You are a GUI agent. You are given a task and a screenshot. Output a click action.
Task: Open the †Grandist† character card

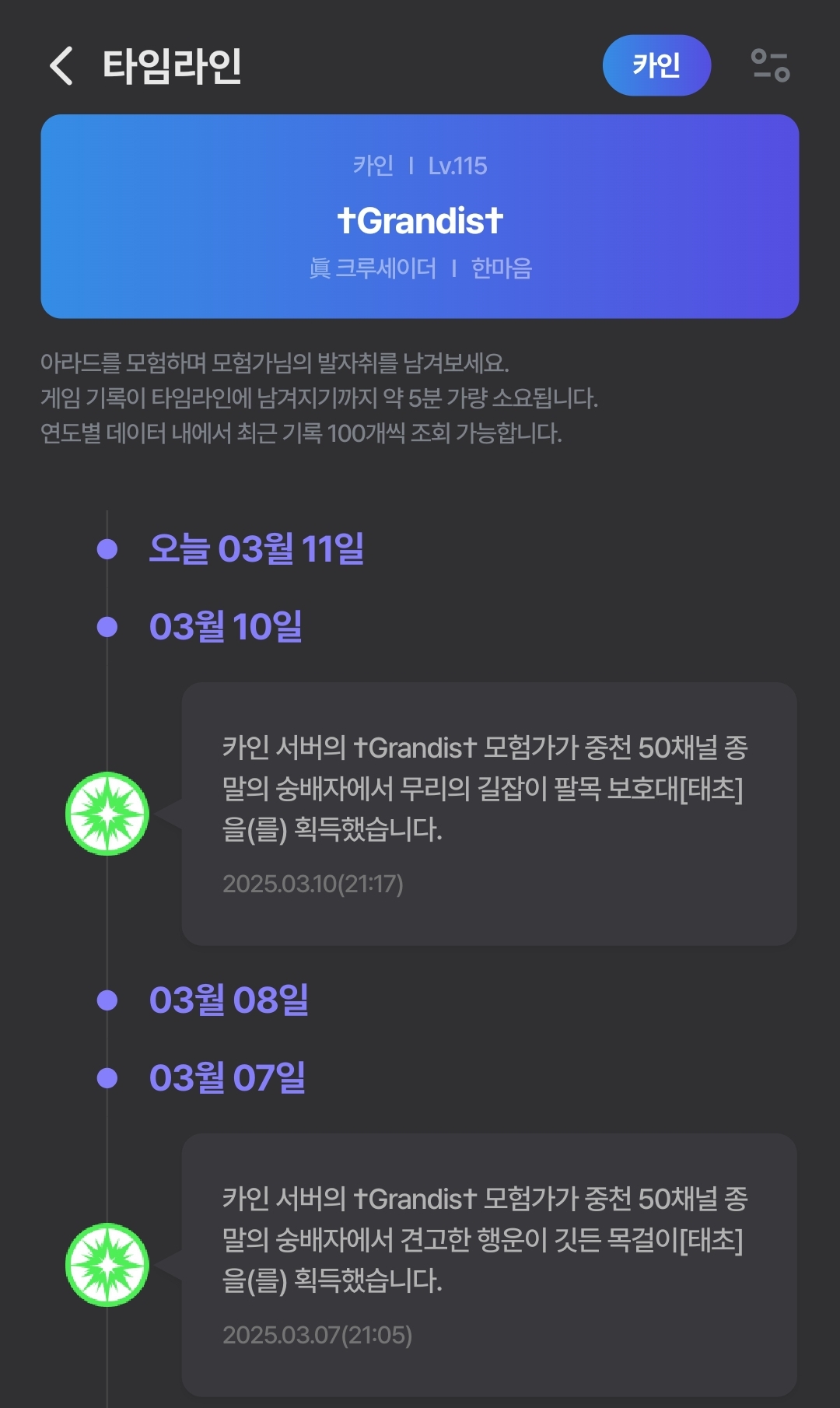[420, 216]
